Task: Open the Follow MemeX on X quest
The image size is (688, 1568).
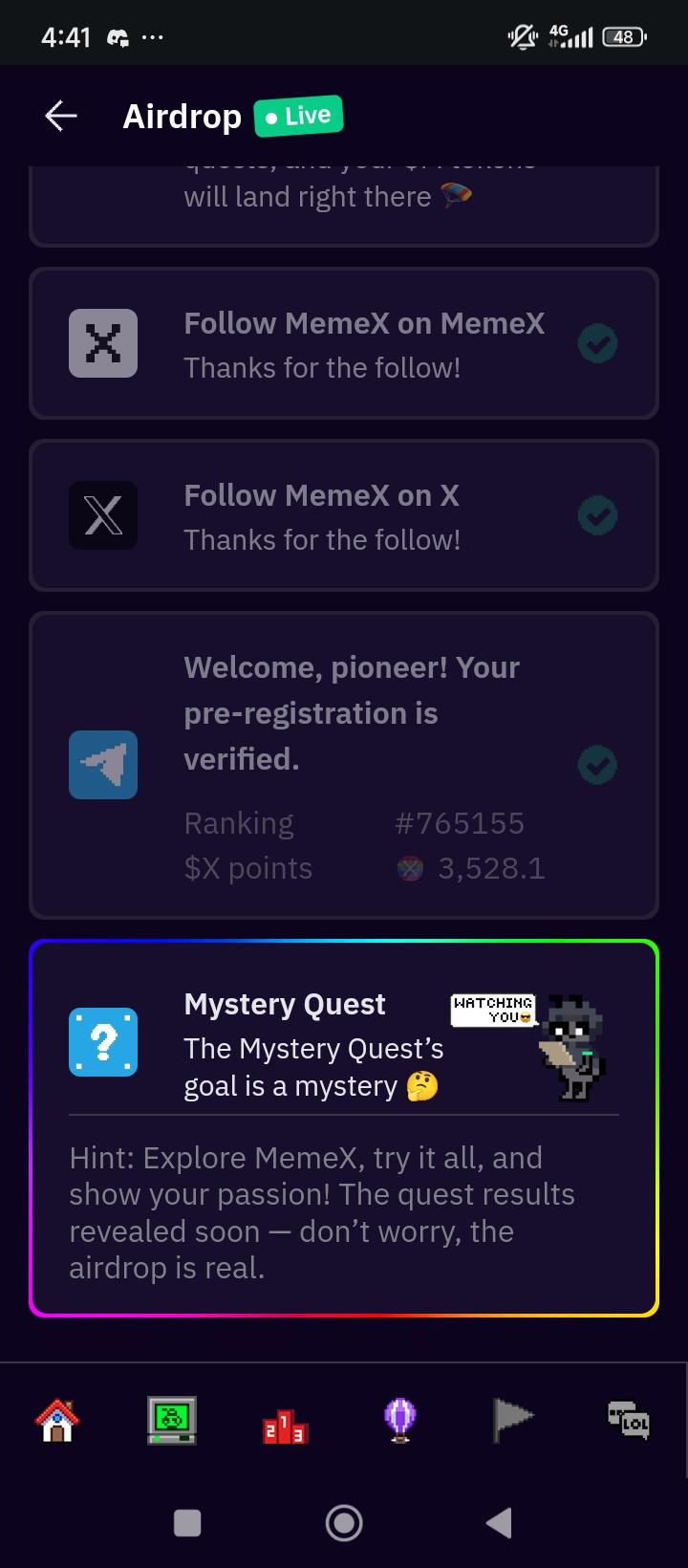Action: (x=344, y=516)
